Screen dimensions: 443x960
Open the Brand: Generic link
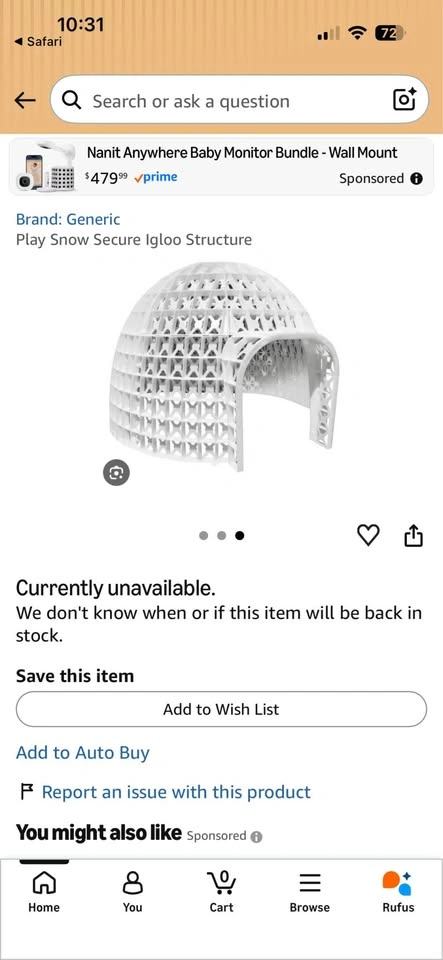[x=68, y=219]
